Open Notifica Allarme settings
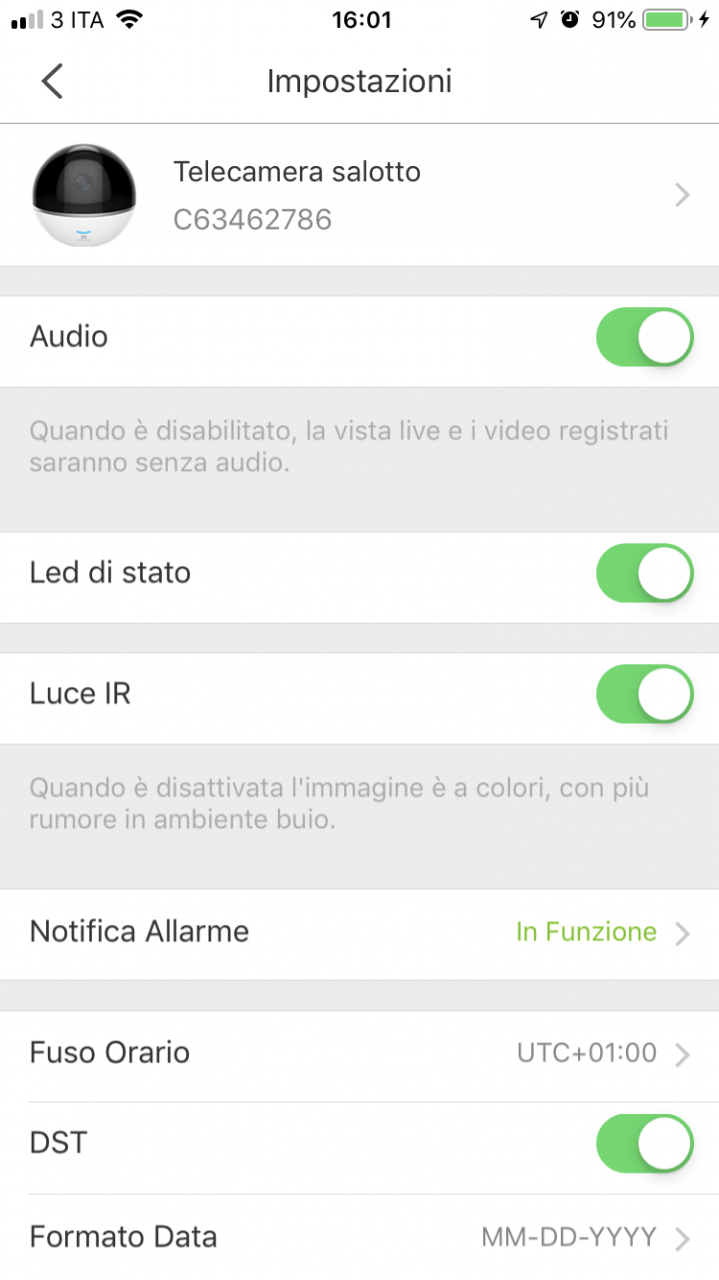This screenshot has width=719, height=1280. tap(359, 933)
